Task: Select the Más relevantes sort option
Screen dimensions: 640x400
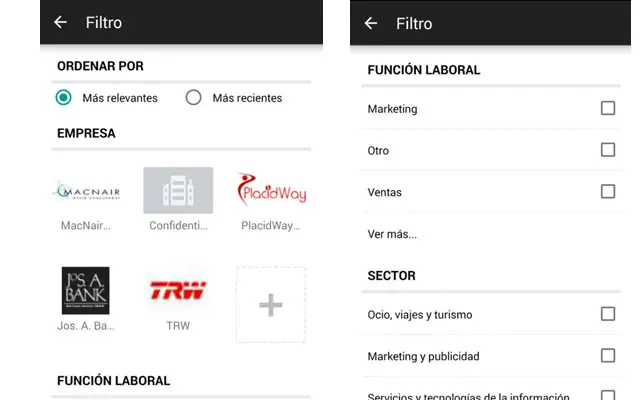Action: (64, 98)
